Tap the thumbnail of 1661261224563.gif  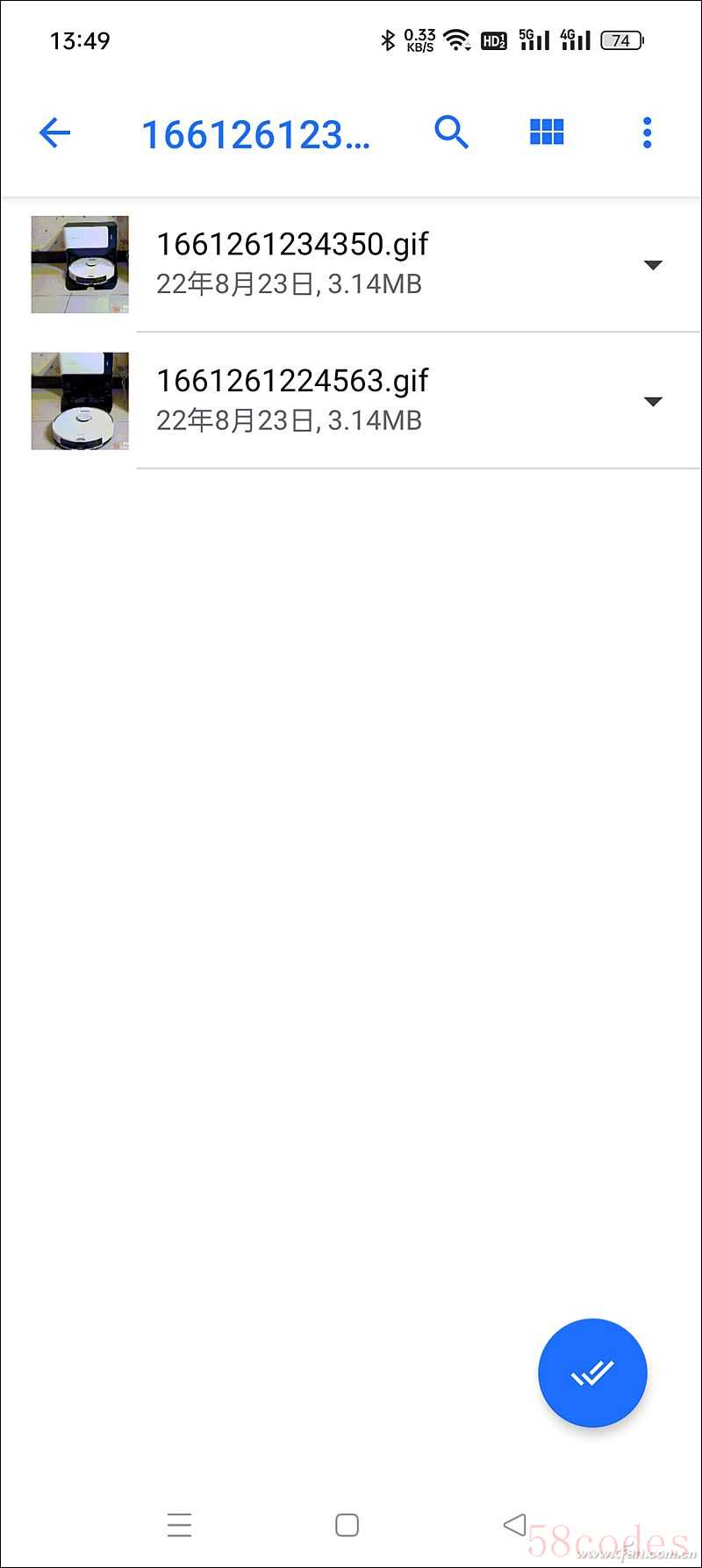click(x=80, y=401)
